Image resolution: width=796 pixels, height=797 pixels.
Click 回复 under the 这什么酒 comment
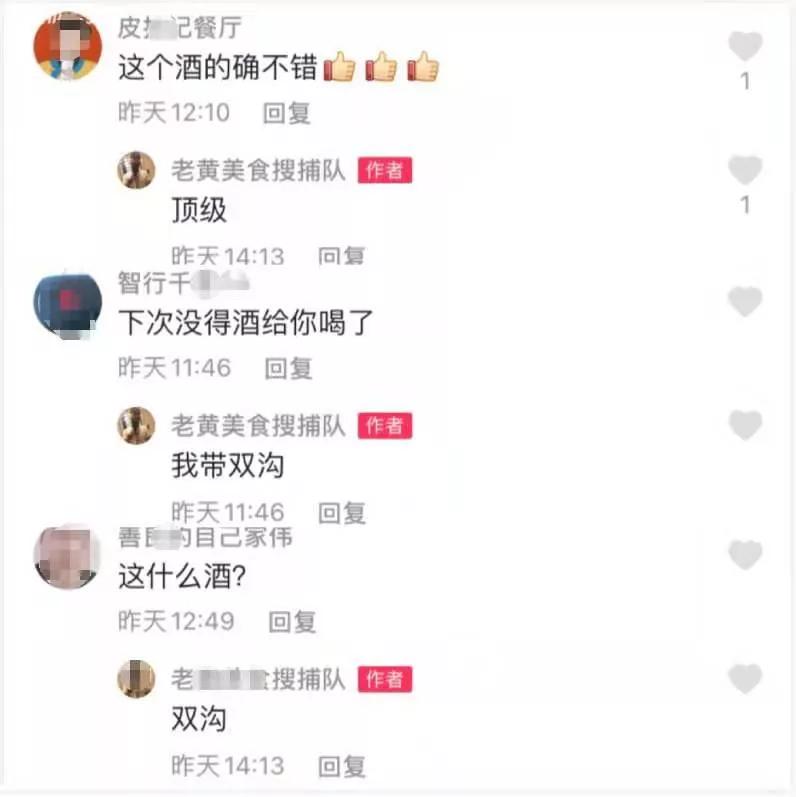click(291, 622)
